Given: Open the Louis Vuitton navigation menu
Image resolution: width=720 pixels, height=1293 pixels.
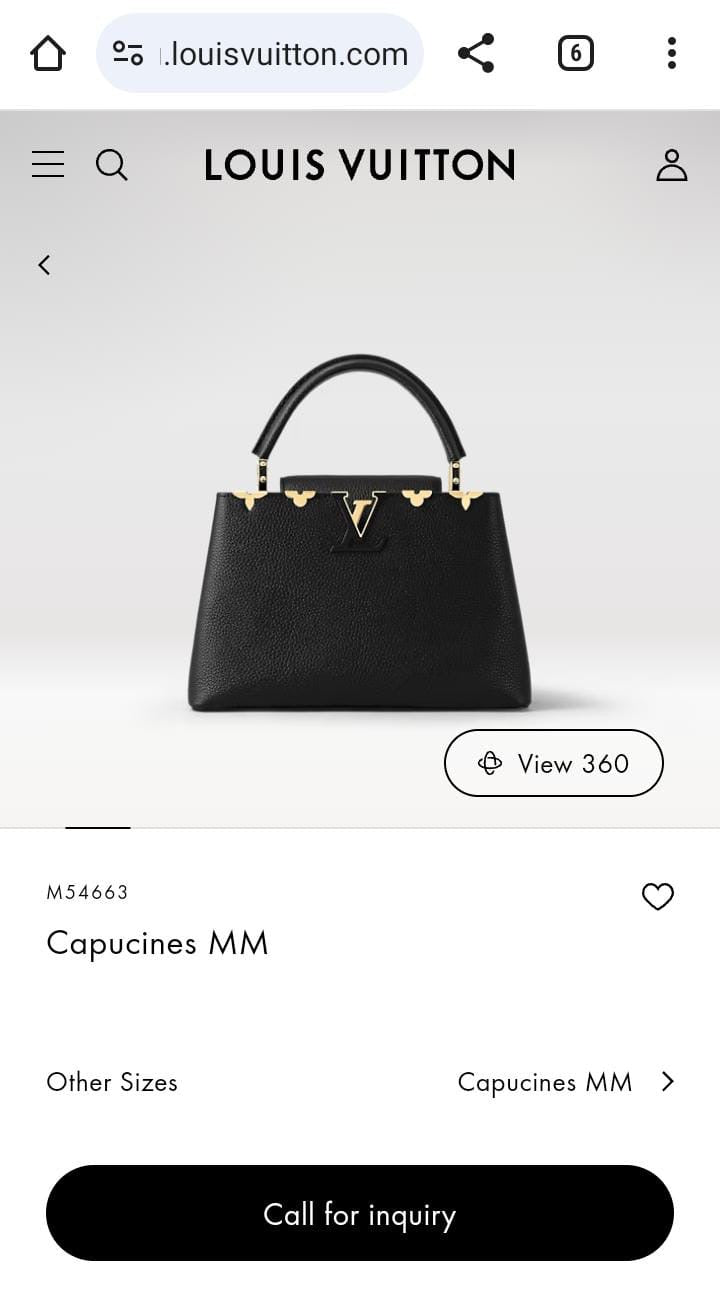Looking at the screenshot, I should click(47, 165).
